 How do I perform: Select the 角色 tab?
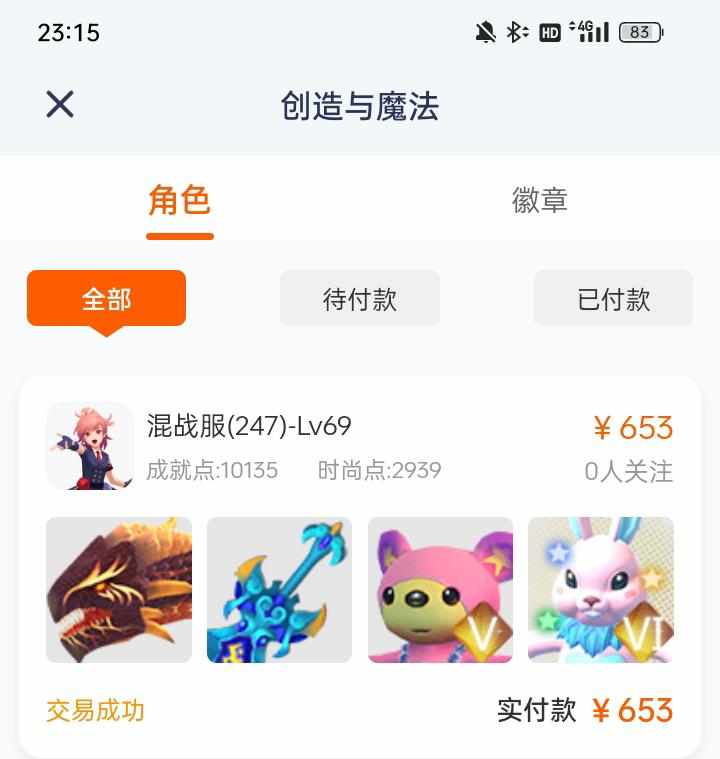tap(180, 201)
